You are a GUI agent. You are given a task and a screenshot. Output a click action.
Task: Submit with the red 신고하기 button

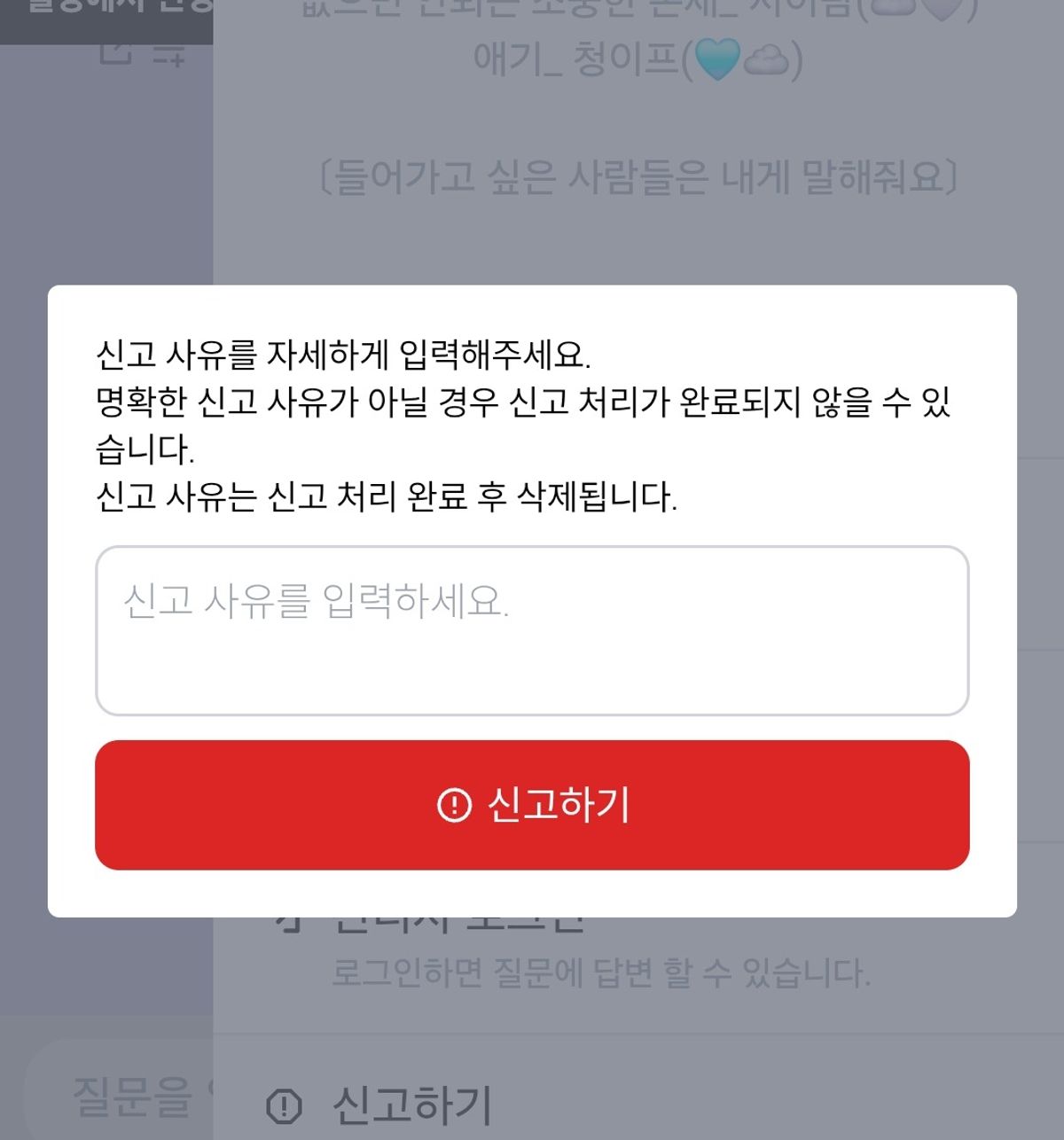[x=531, y=804]
